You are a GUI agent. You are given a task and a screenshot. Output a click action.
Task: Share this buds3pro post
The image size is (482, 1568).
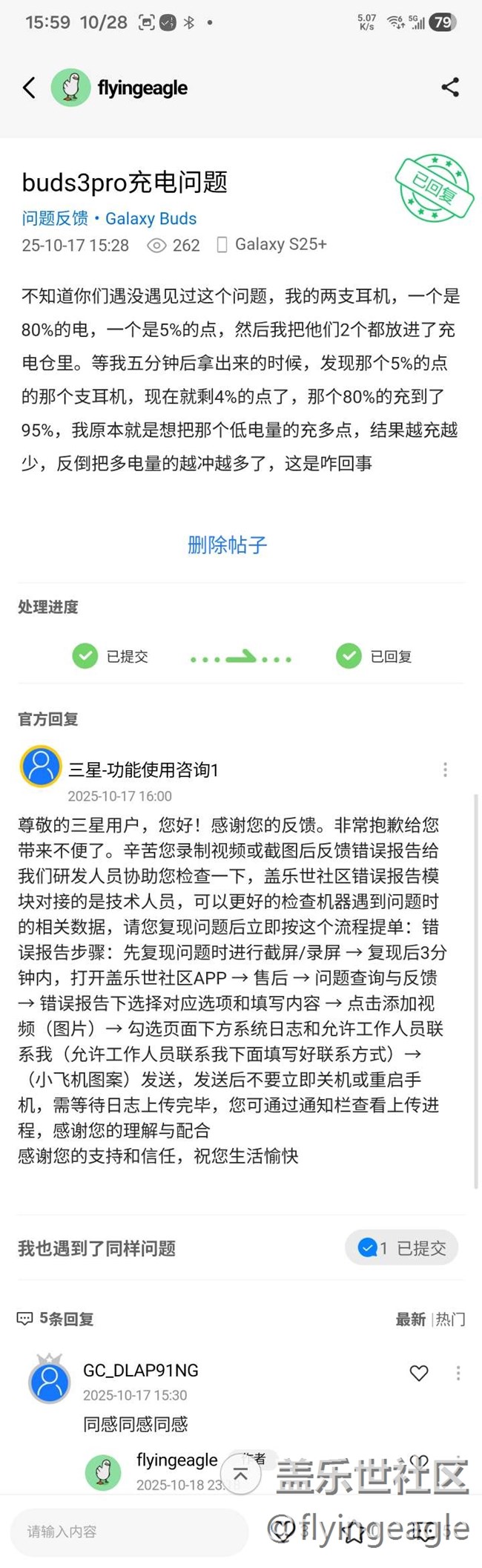(x=450, y=87)
